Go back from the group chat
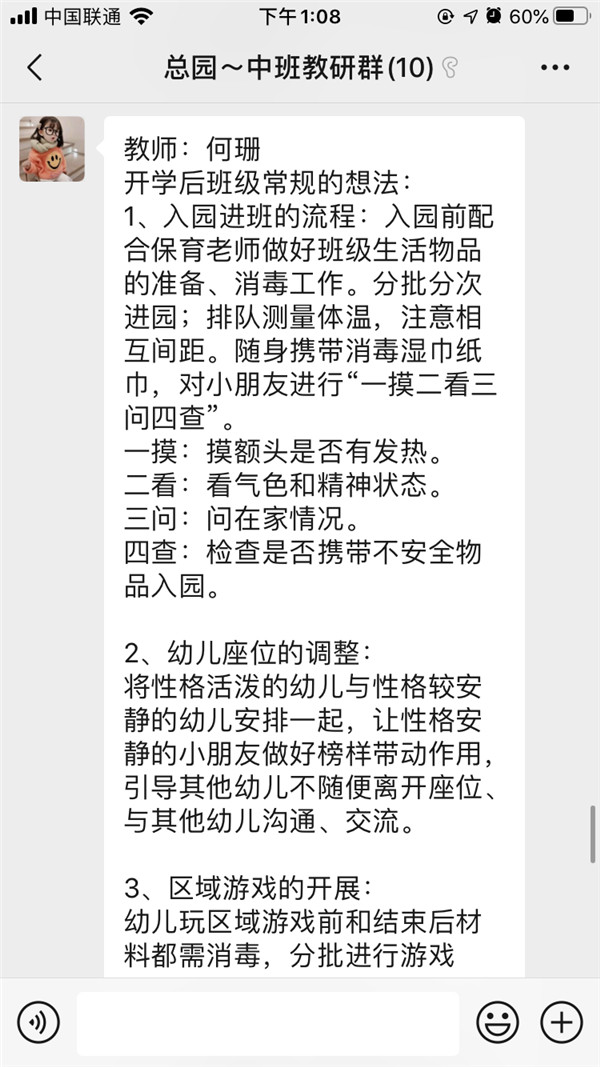This screenshot has height=1067, width=600. (35, 68)
